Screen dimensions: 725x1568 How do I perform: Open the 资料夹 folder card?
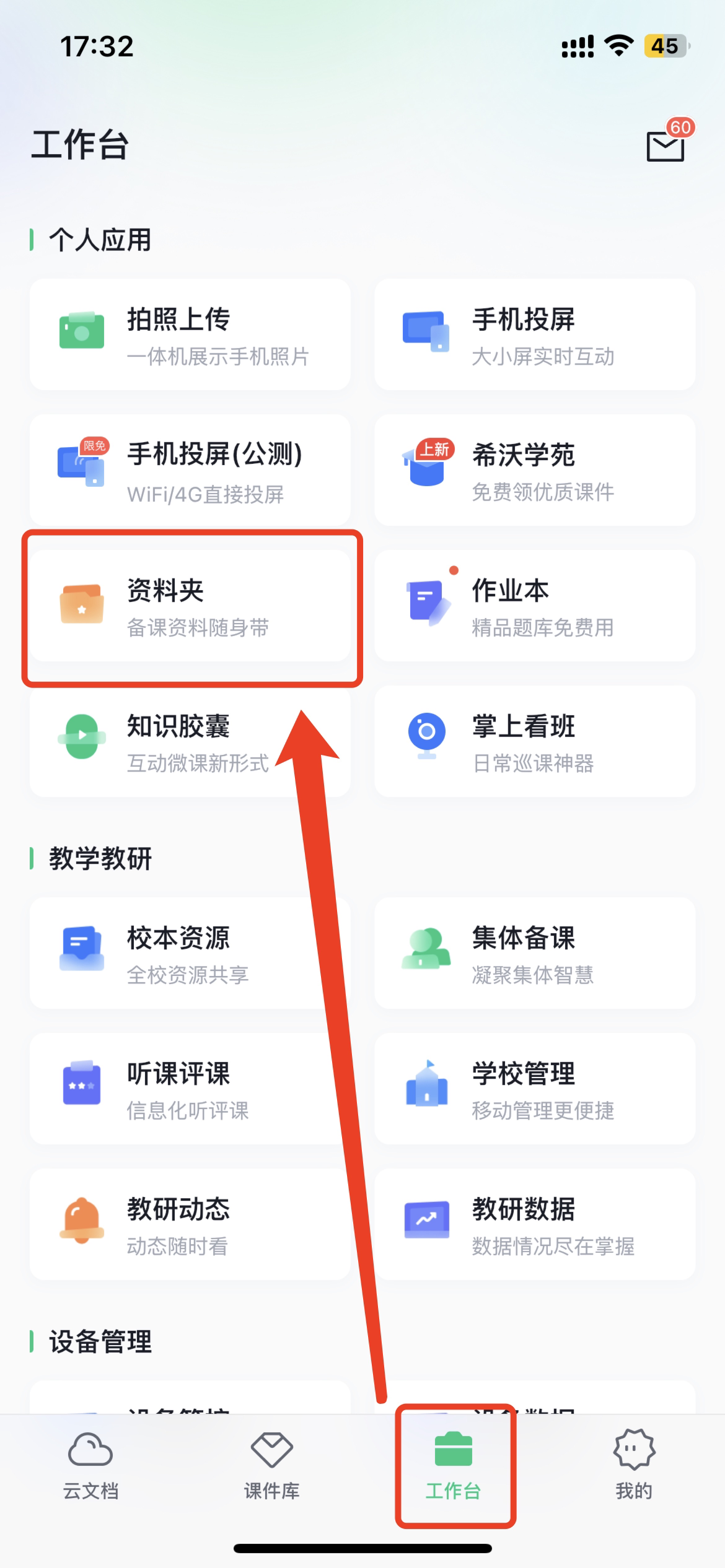[x=190, y=606]
